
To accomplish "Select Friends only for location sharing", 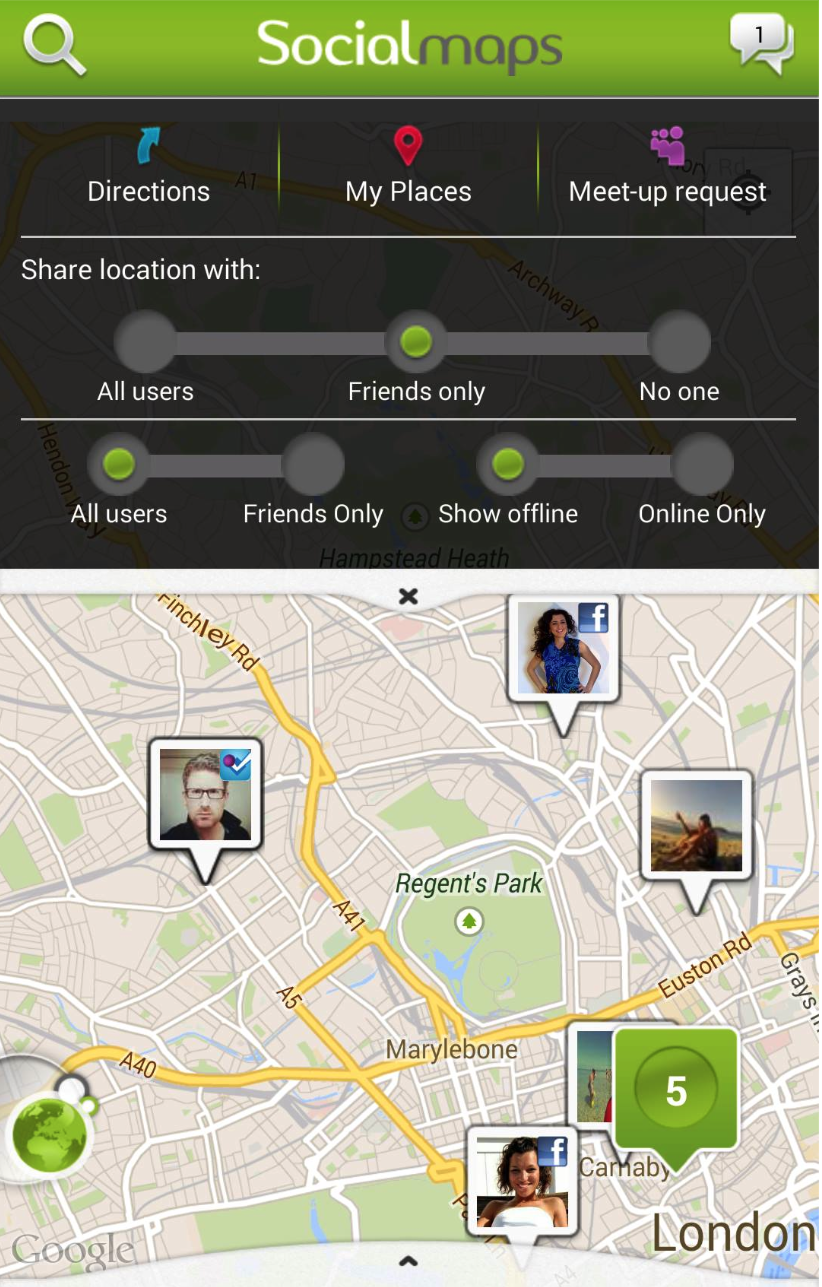I will 416,343.
